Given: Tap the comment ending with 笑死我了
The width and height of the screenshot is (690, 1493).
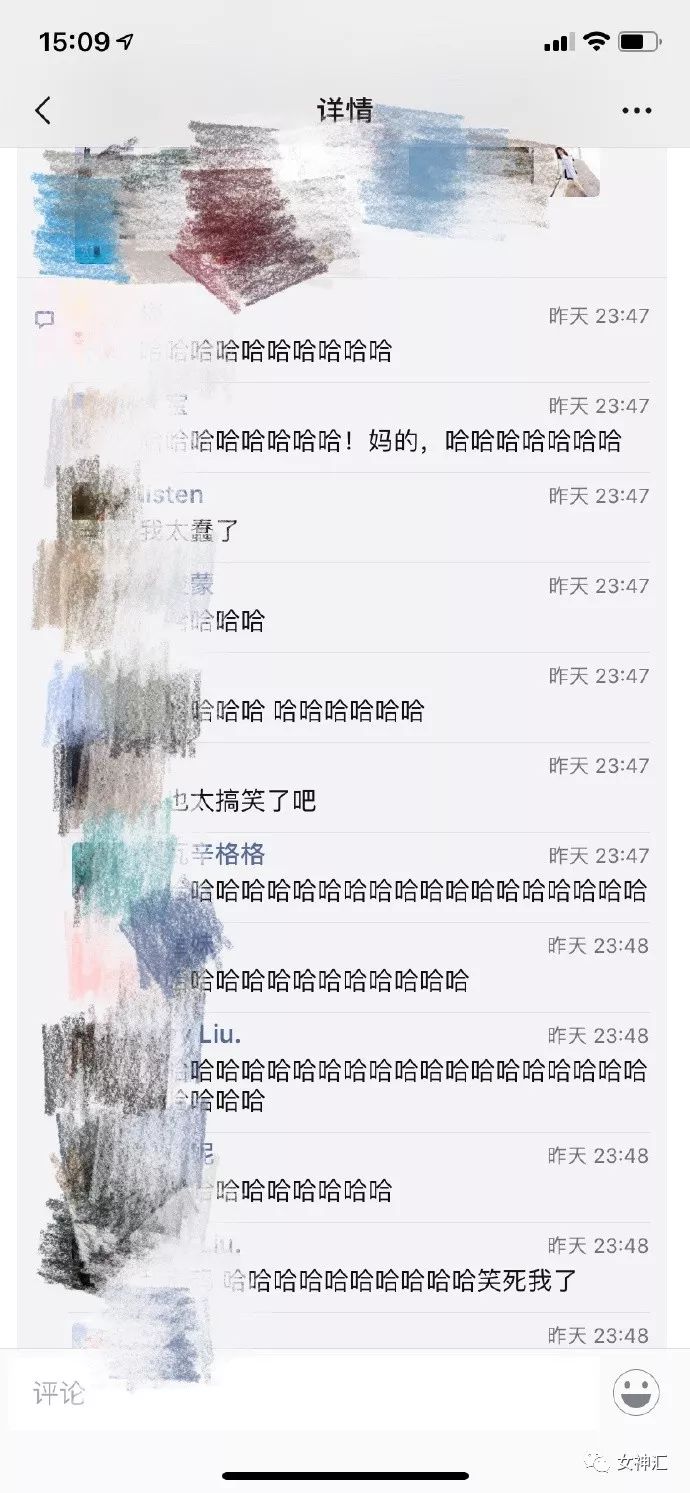Looking at the screenshot, I should point(400,1280).
